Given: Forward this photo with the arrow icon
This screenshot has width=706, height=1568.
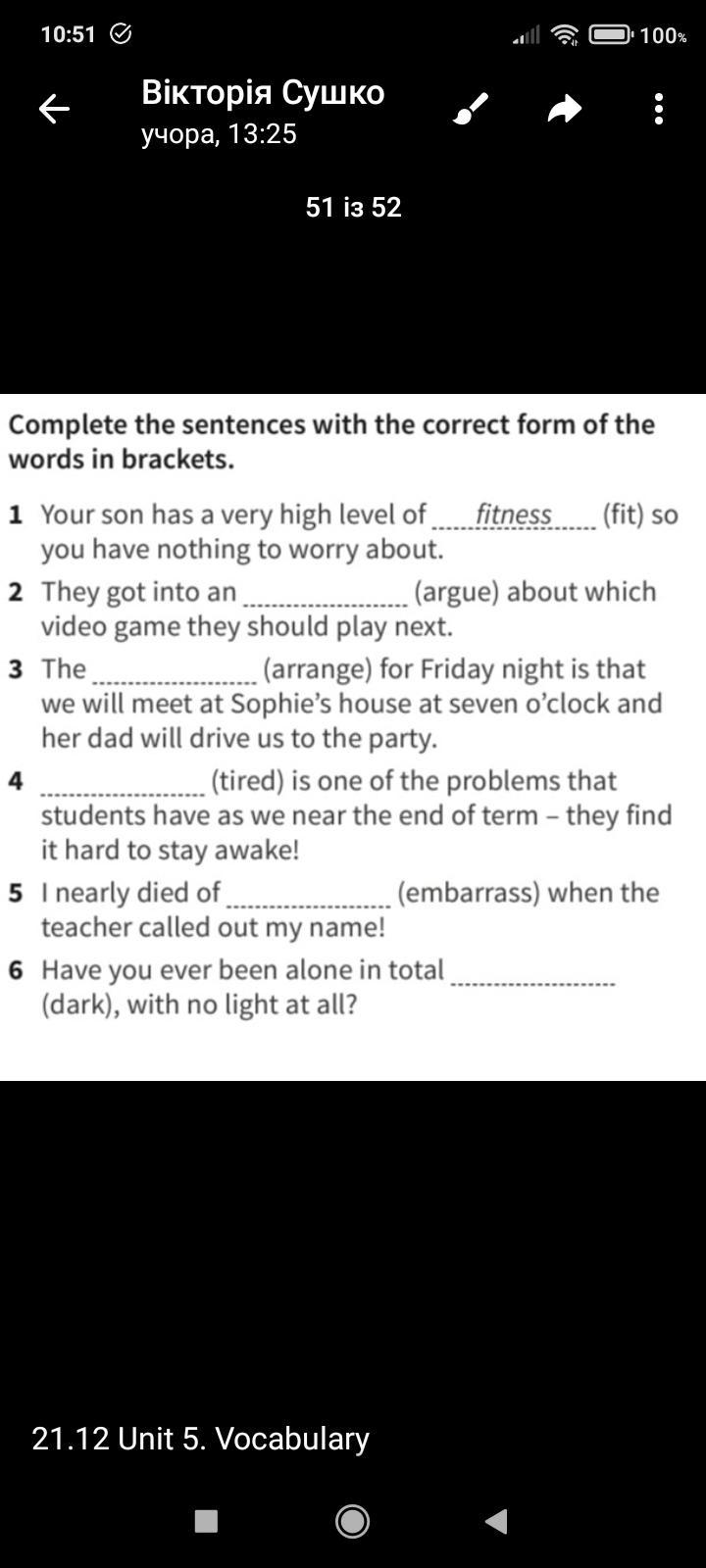Looking at the screenshot, I should [565, 109].
